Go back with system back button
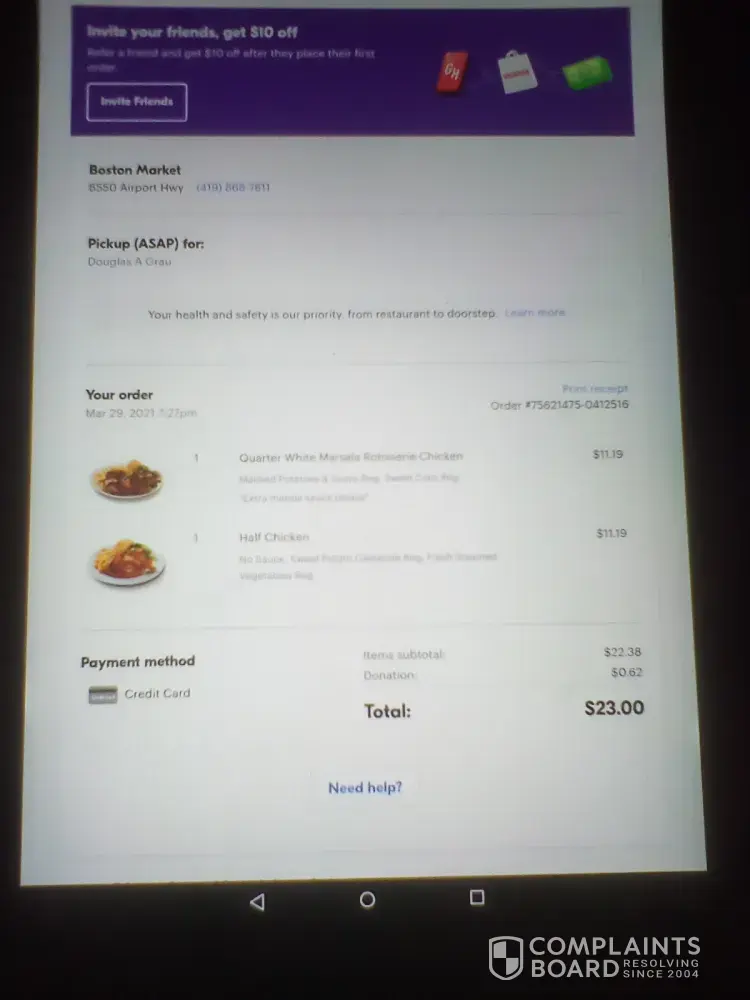This screenshot has width=750, height=1000. coord(257,901)
